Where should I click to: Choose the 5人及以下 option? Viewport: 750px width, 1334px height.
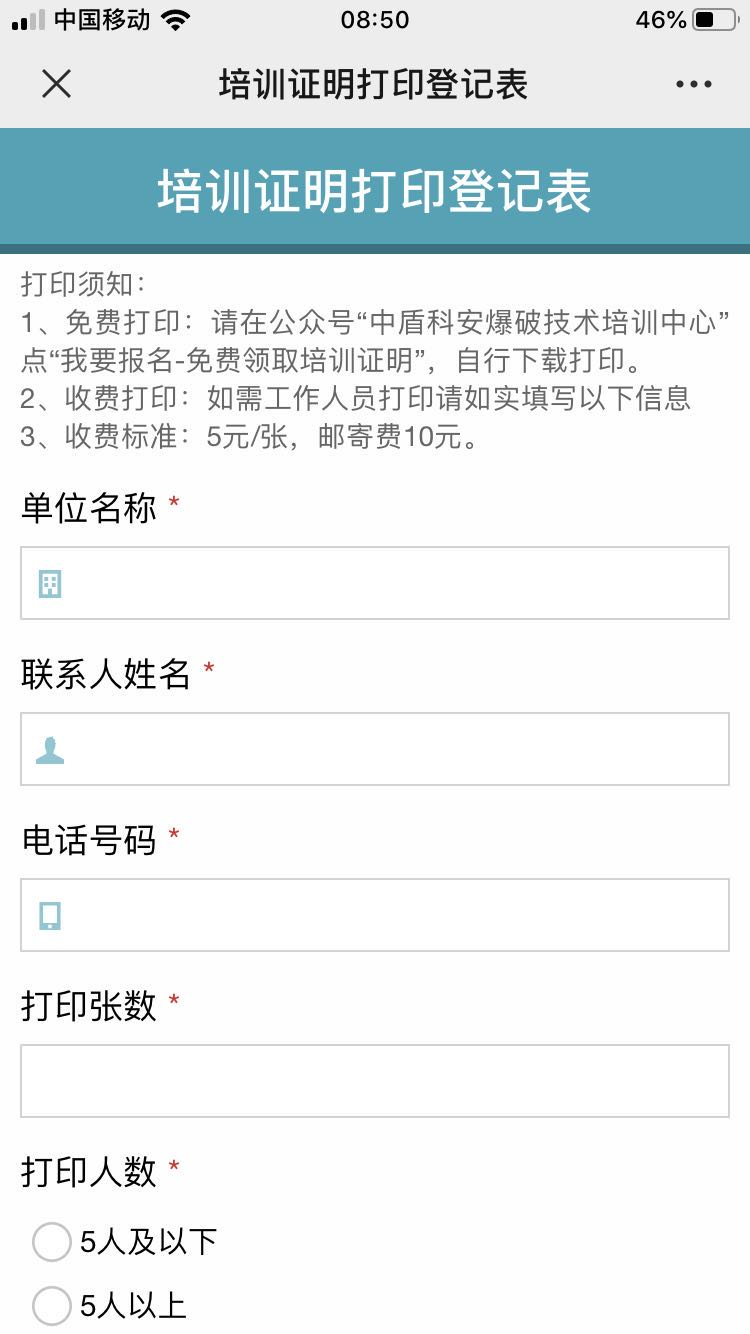[x=52, y=1242]
